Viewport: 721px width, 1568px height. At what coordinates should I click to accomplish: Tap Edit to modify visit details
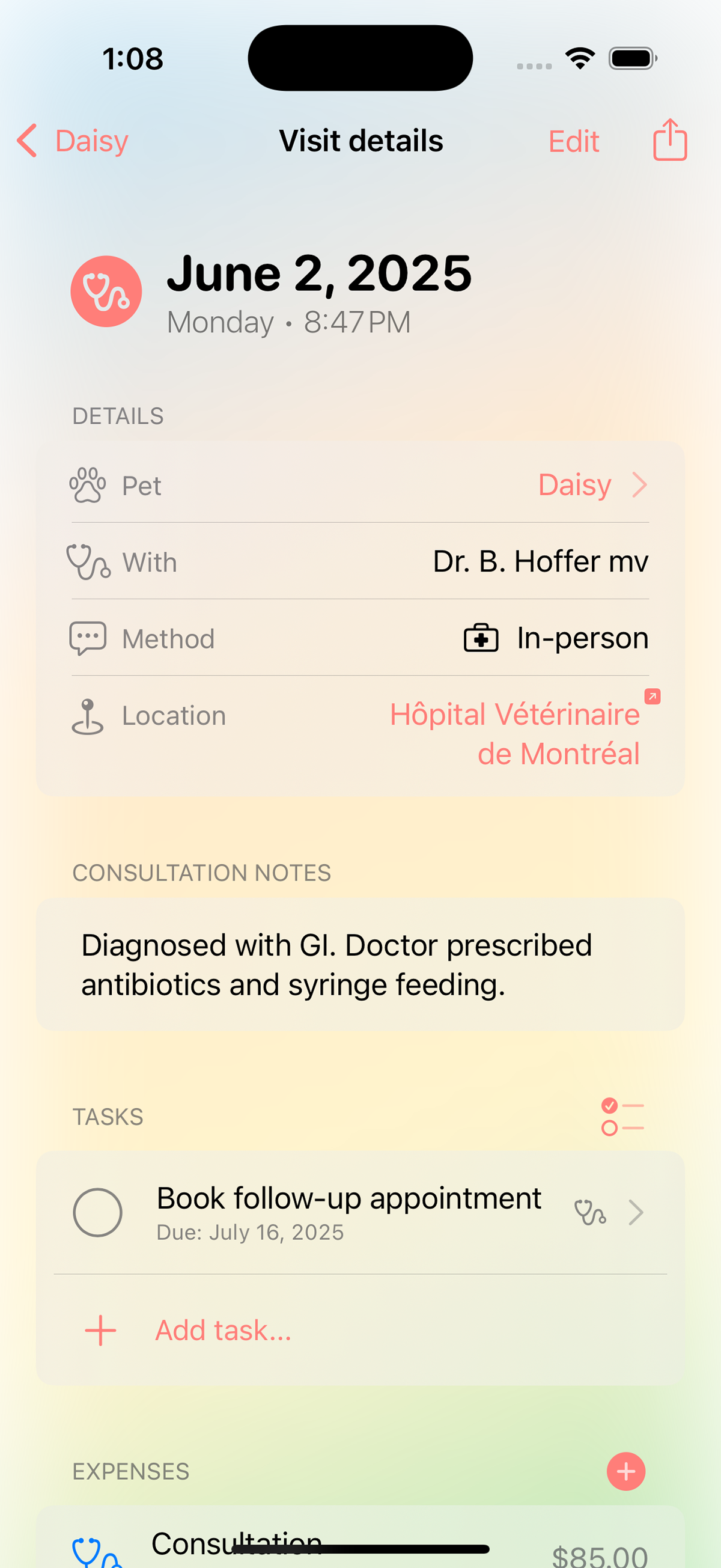(x=574, y=141)
